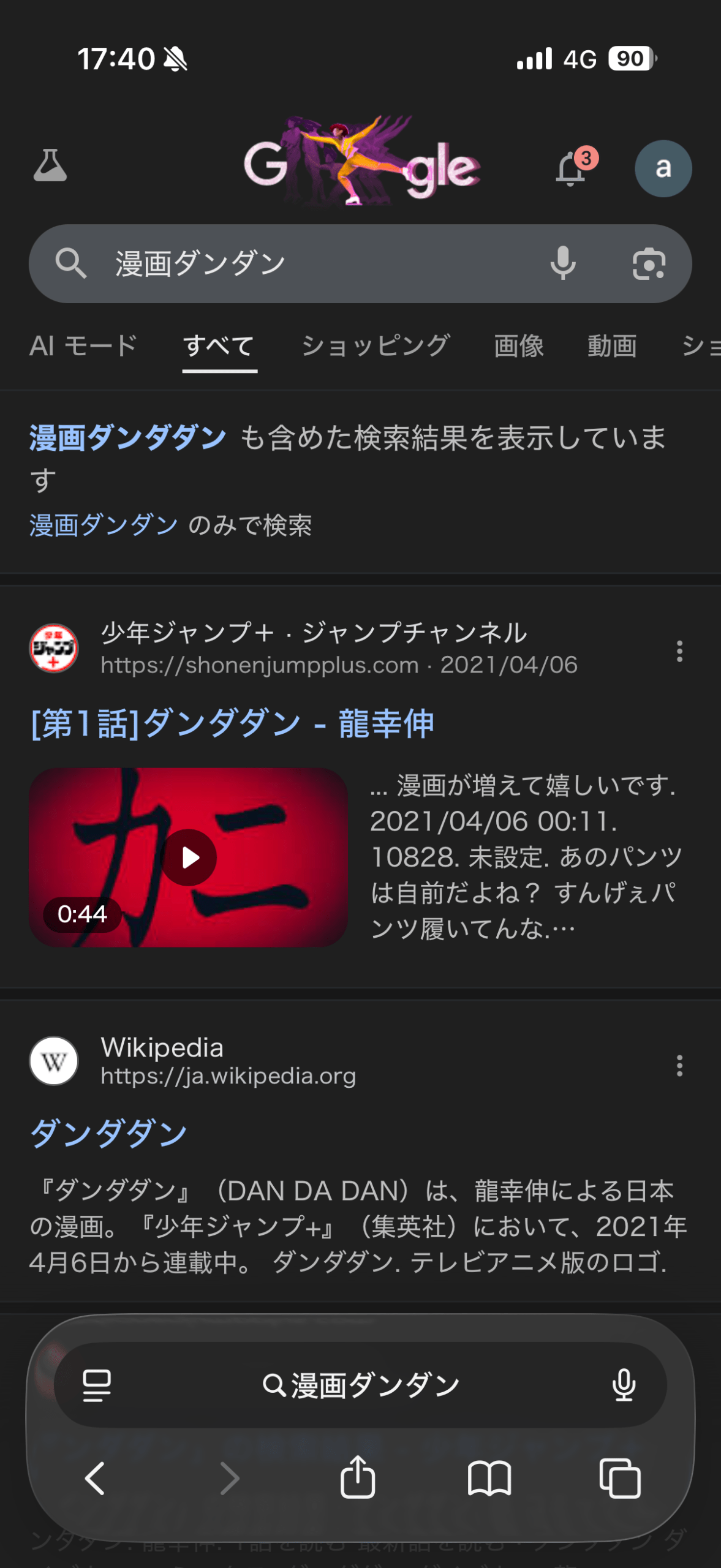Open the notifications bell
The image size is (721, 1568).
click(x=571, y=168)
